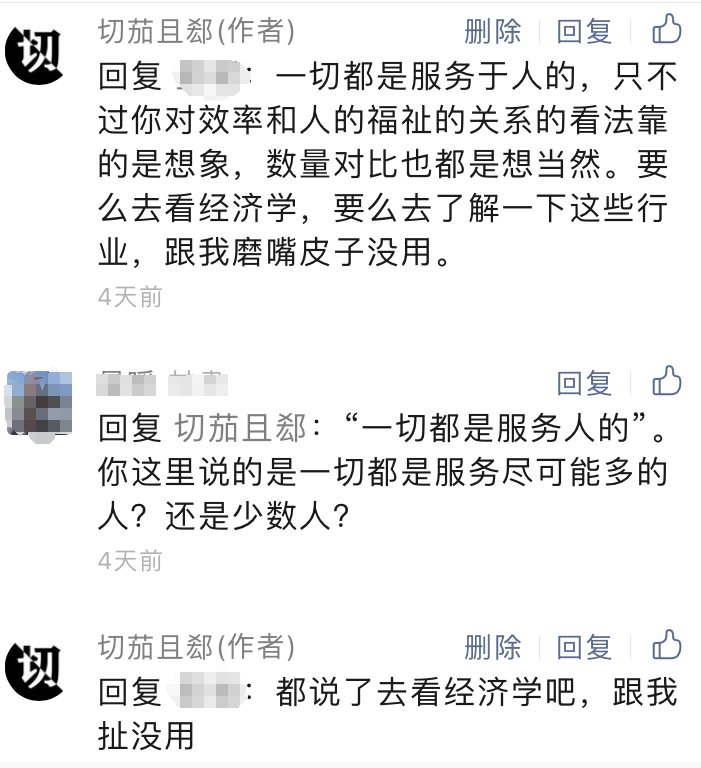This screenshot has width=701, height=768.
Task: Delete the comment "都说了去看经济学吧"
Action: pos(493,647)
